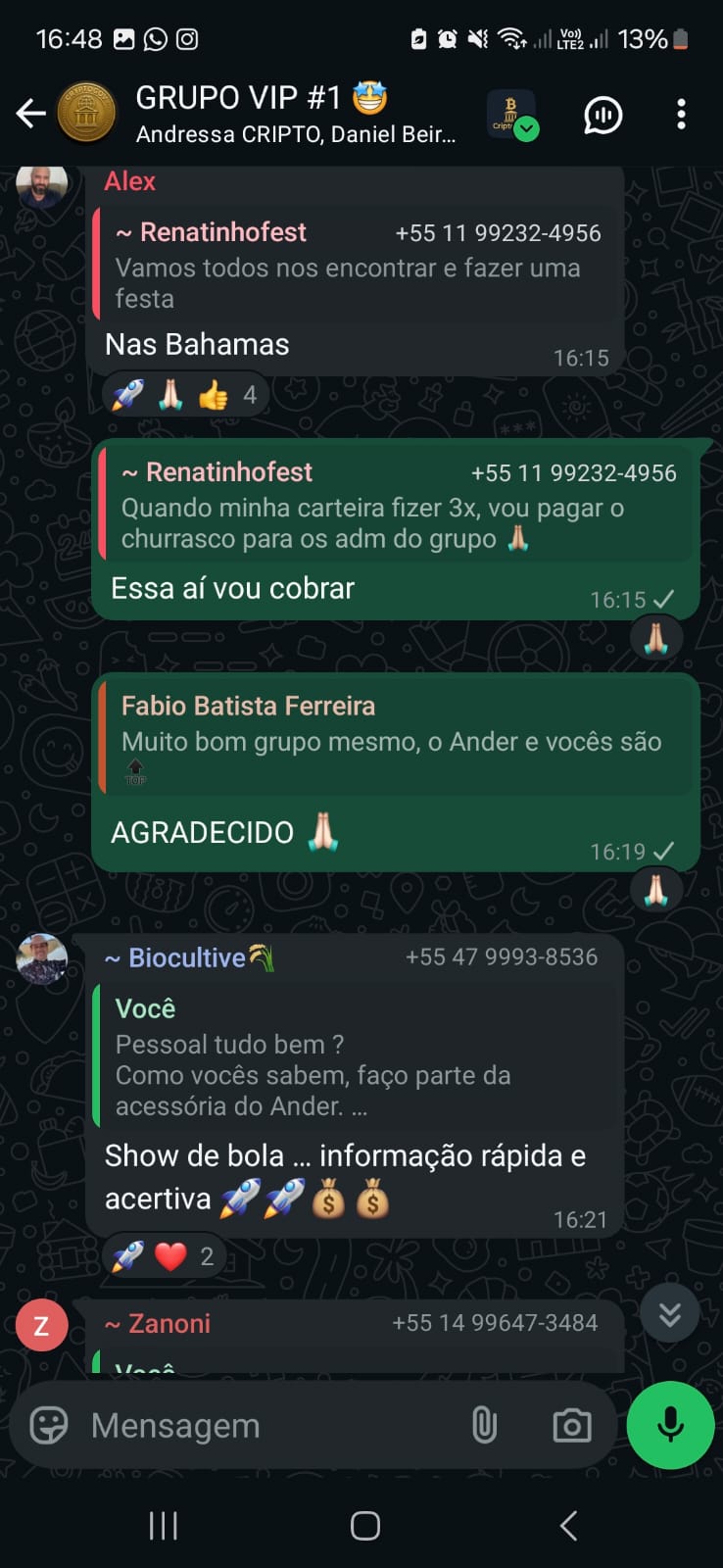
Task: View reactions on the Show de bola message
Action: tap(164, 1256)
